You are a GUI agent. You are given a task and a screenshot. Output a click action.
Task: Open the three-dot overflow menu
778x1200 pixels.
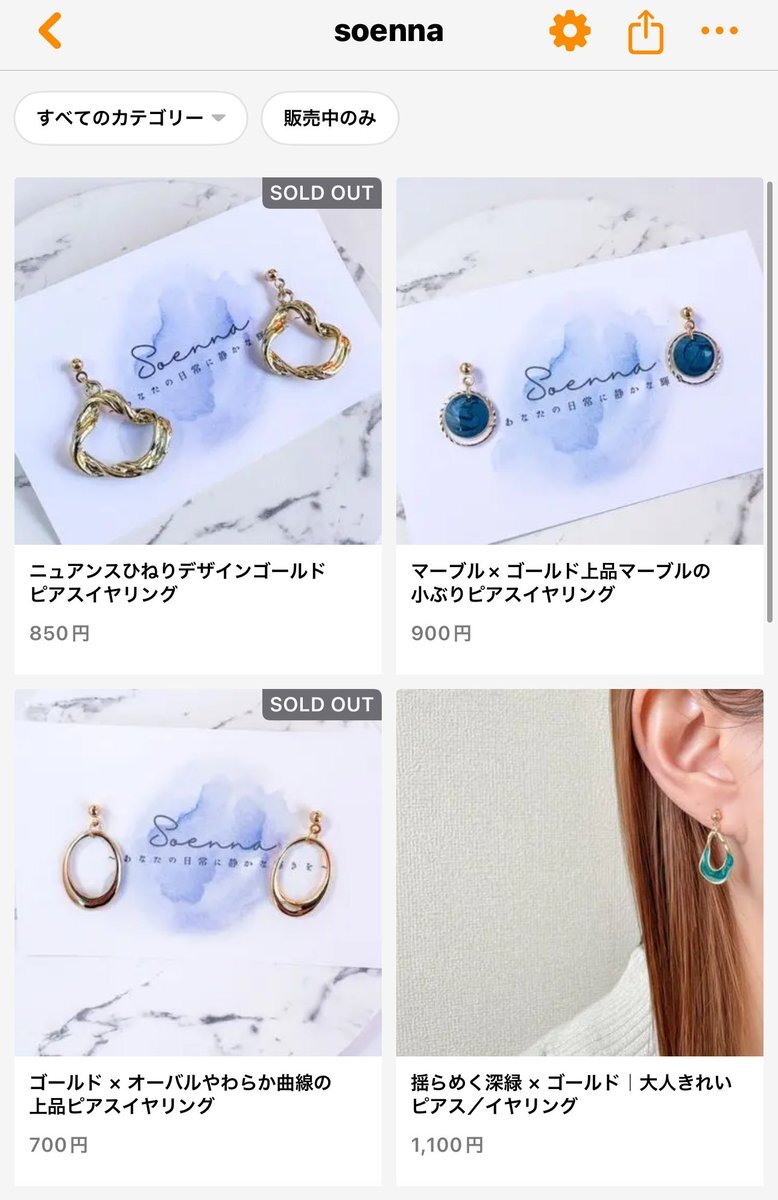pyautogui.click(x=719, y=31)
